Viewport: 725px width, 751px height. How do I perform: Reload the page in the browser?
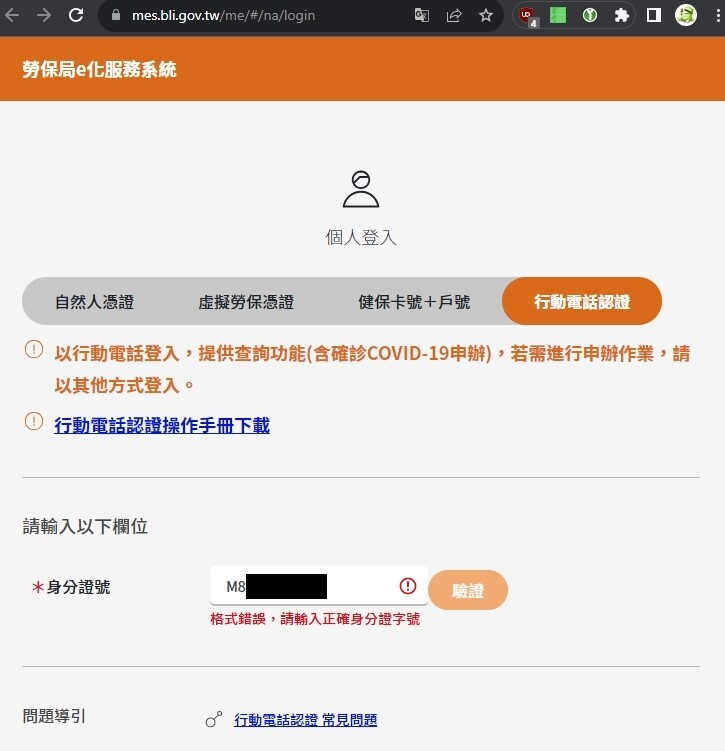pos(76,15)
